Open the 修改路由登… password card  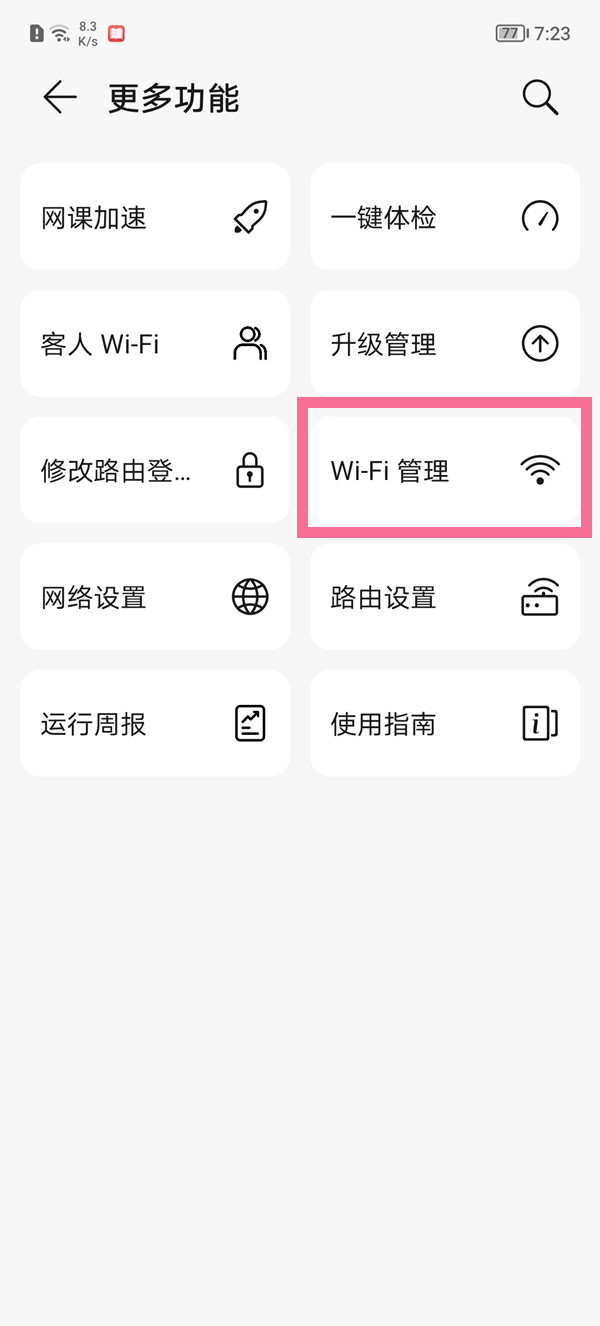pos(155,470)
